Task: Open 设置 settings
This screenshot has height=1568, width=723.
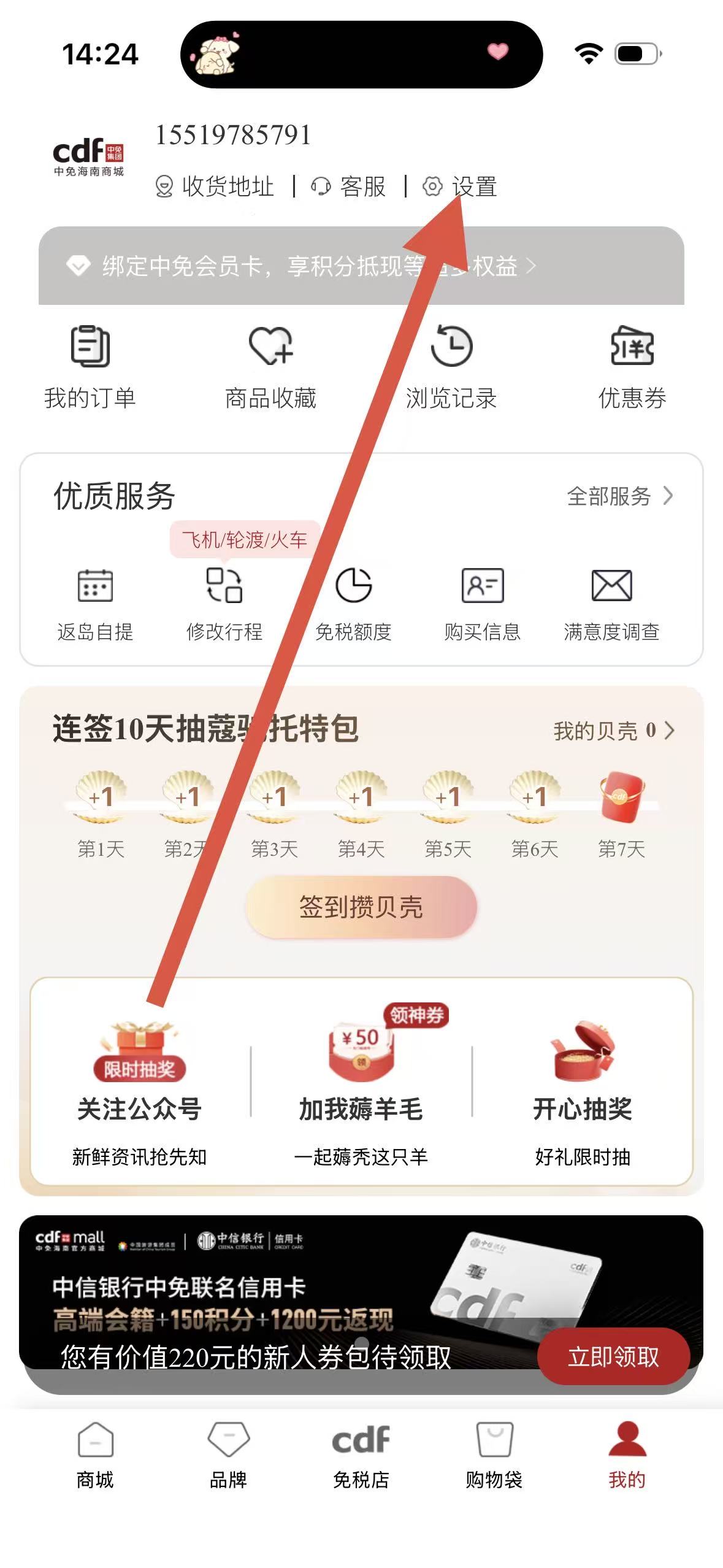Action: point(461,186)
